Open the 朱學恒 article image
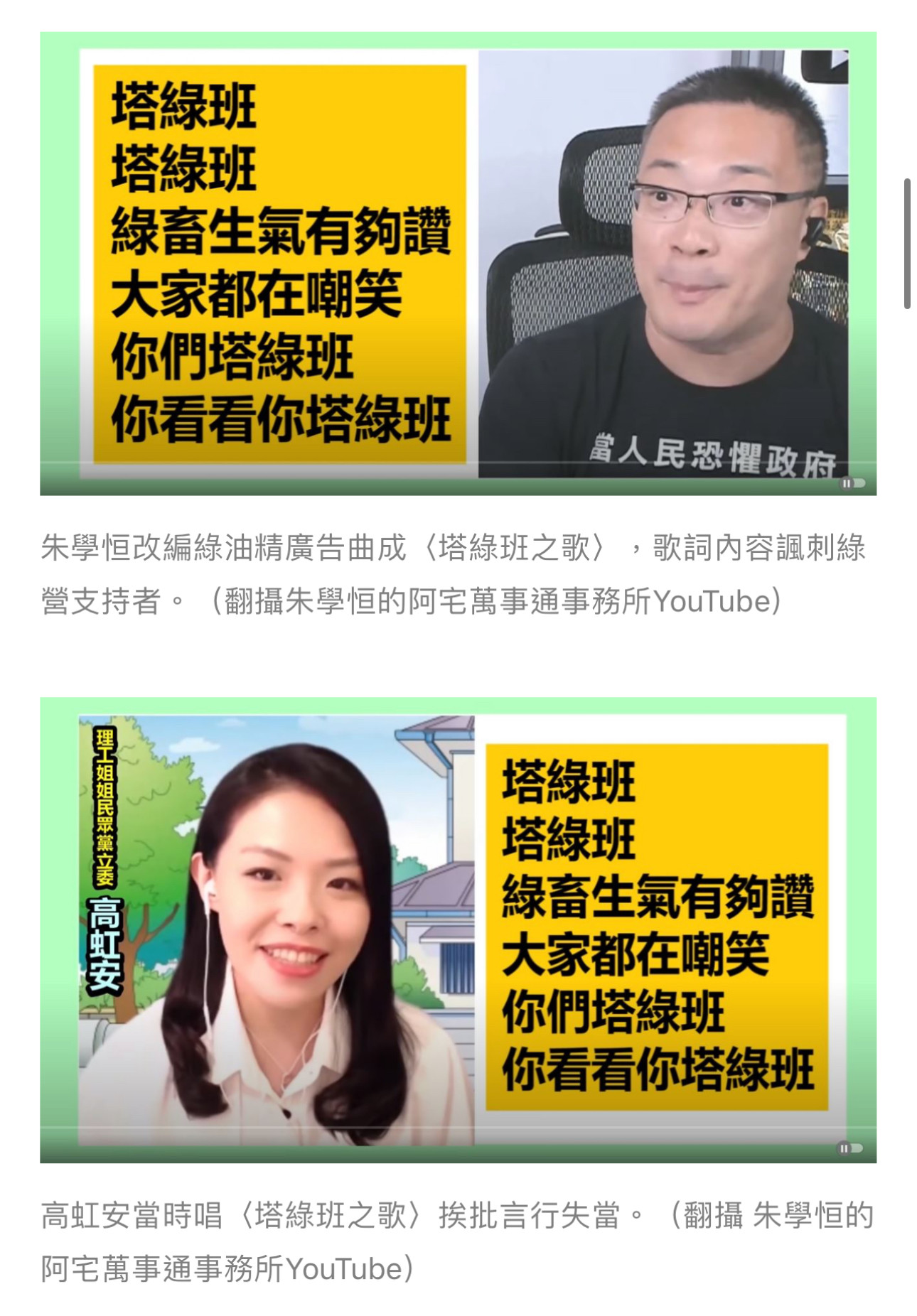The width and height of the screenshot is (917, 1316). pos(458,263)
